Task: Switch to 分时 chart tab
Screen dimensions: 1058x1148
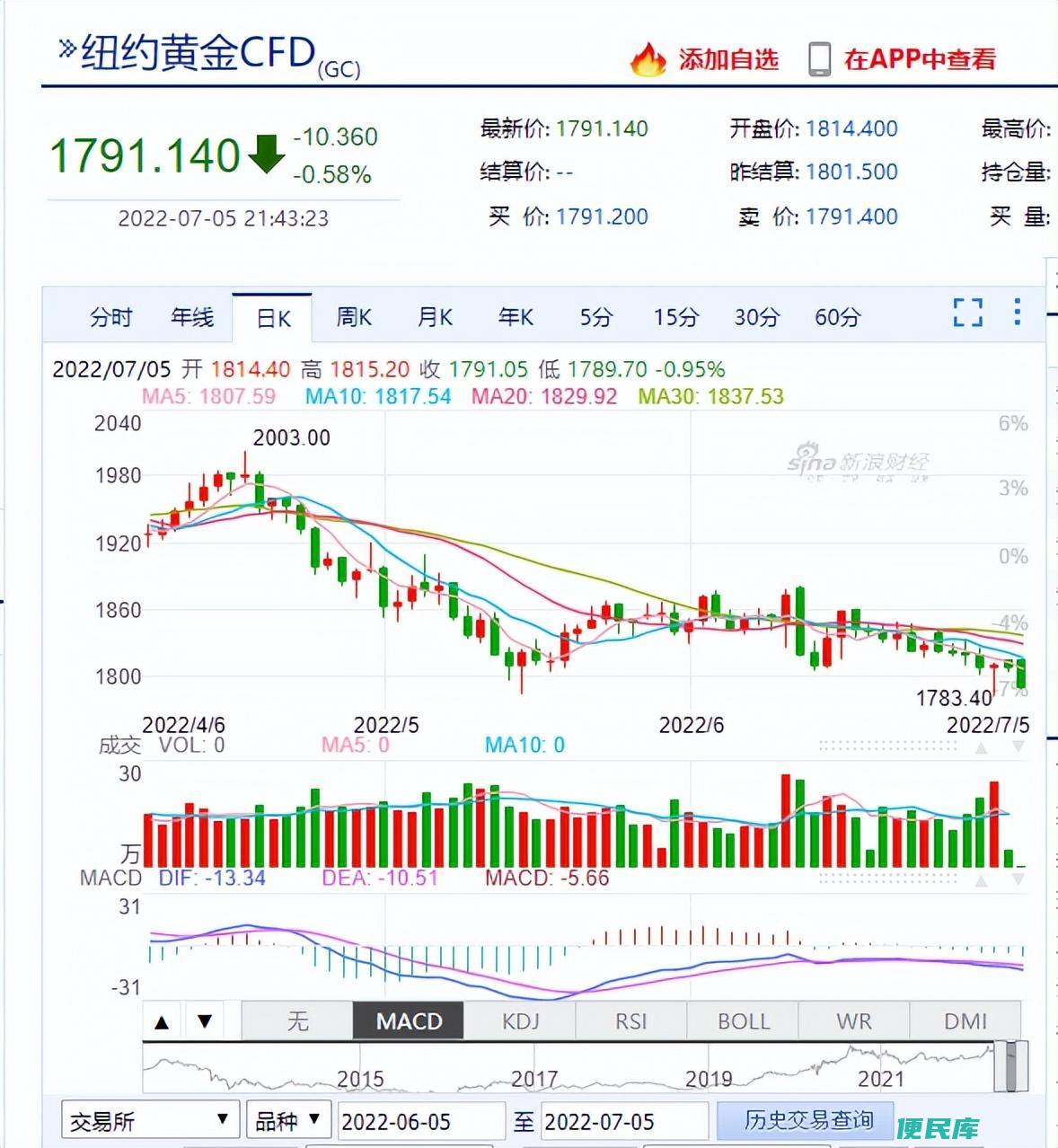Action: pos(111,317)
